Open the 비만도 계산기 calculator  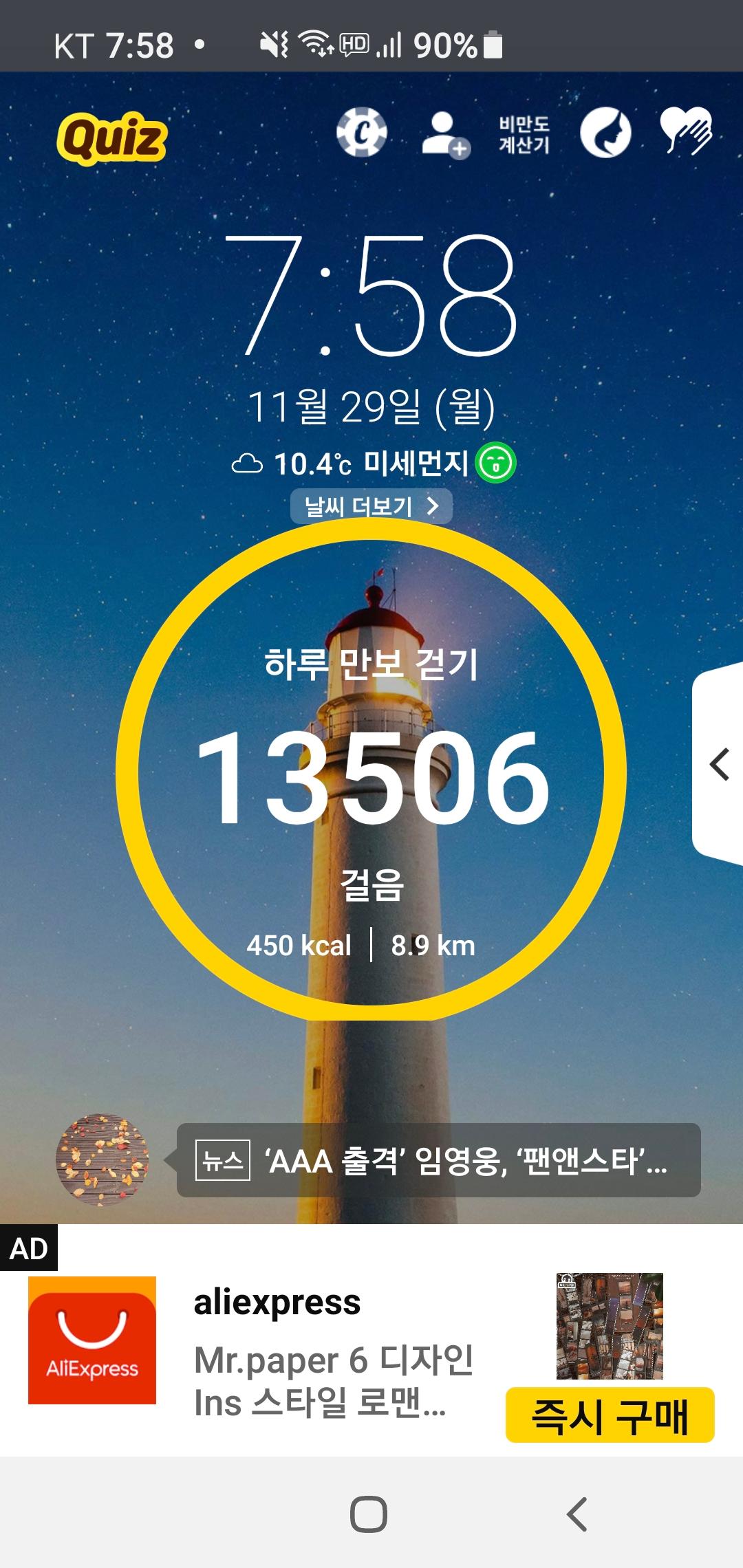click(x=524, y=134)
